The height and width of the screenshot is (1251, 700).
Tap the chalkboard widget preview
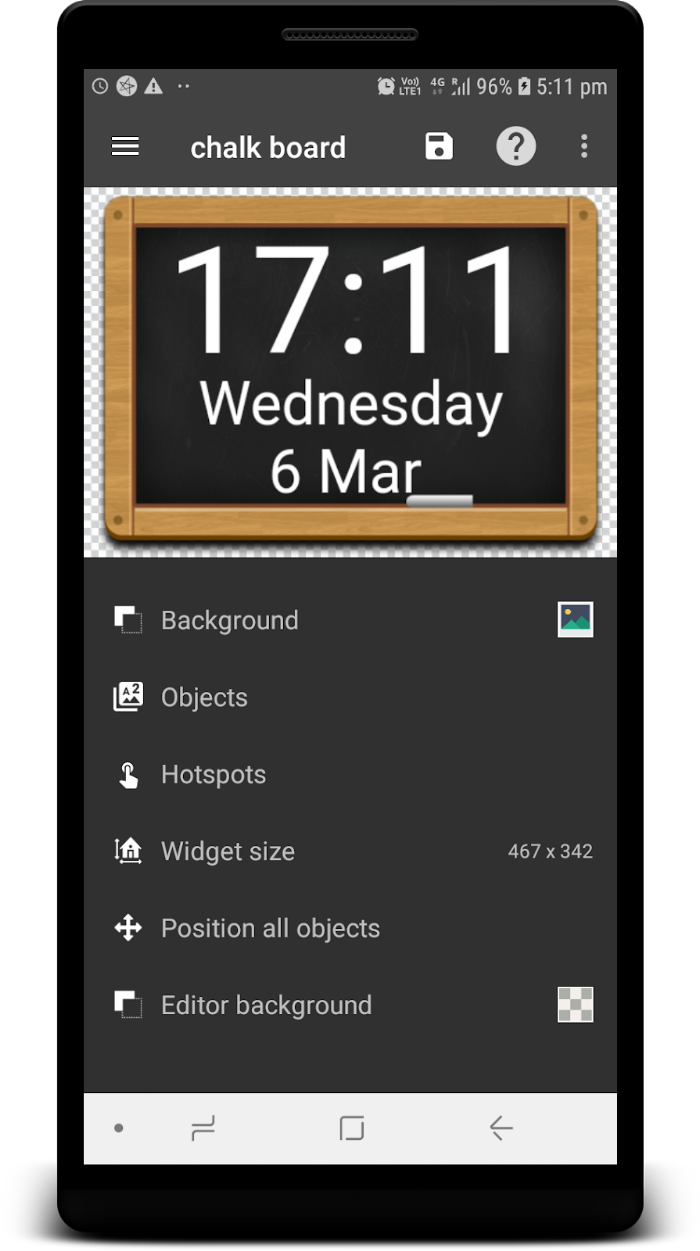[350, 370]
